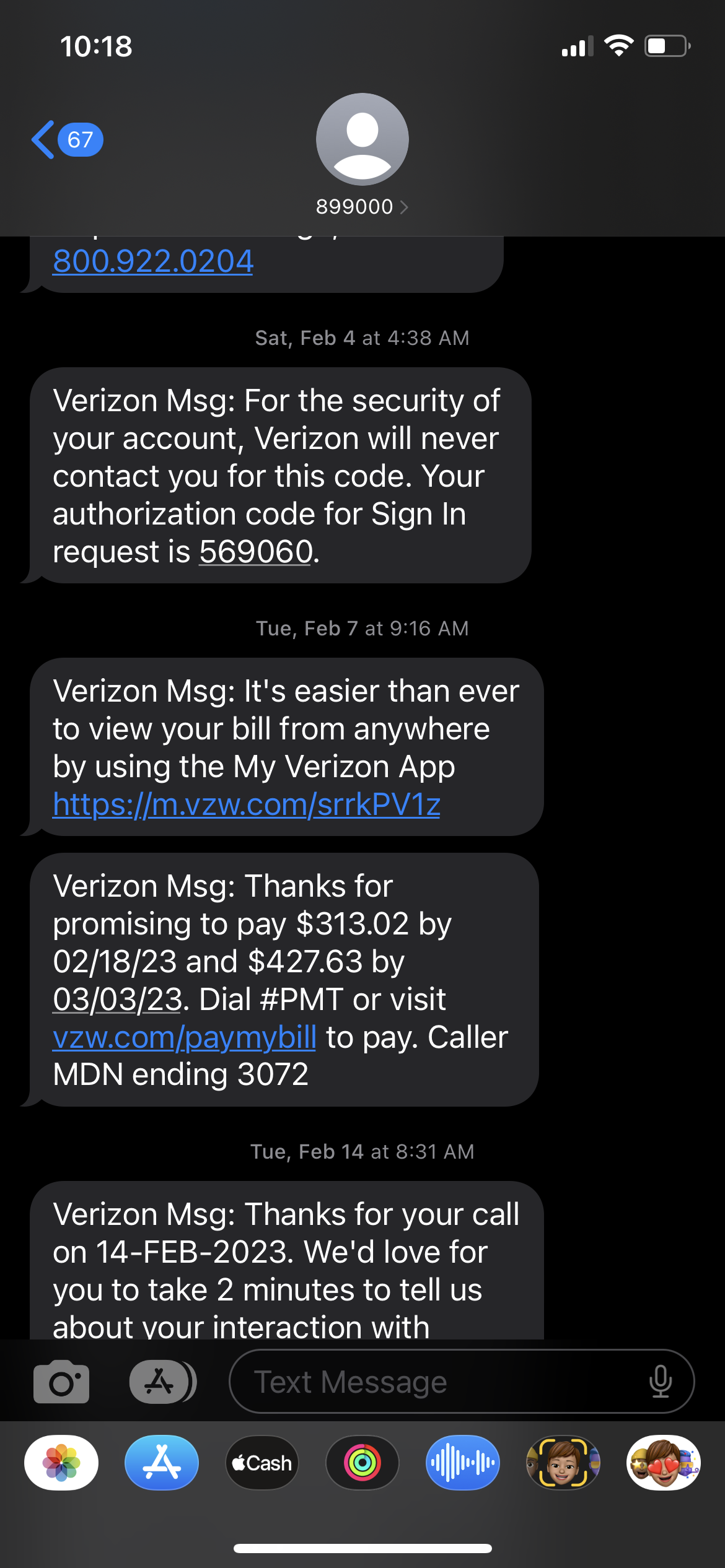The height and width of the screenshot is (1568, 725).
Task: Open the App Store for iMessage
Action: (x=162, y=1463)
